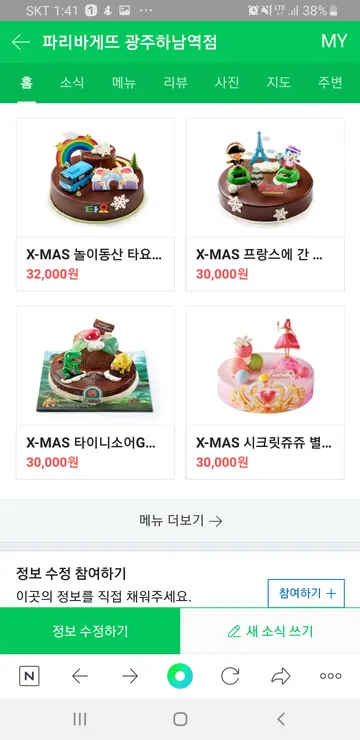Tap the 정보 수정하기 button
This screenshot has width=360, height=740.
tap(90, 631)
